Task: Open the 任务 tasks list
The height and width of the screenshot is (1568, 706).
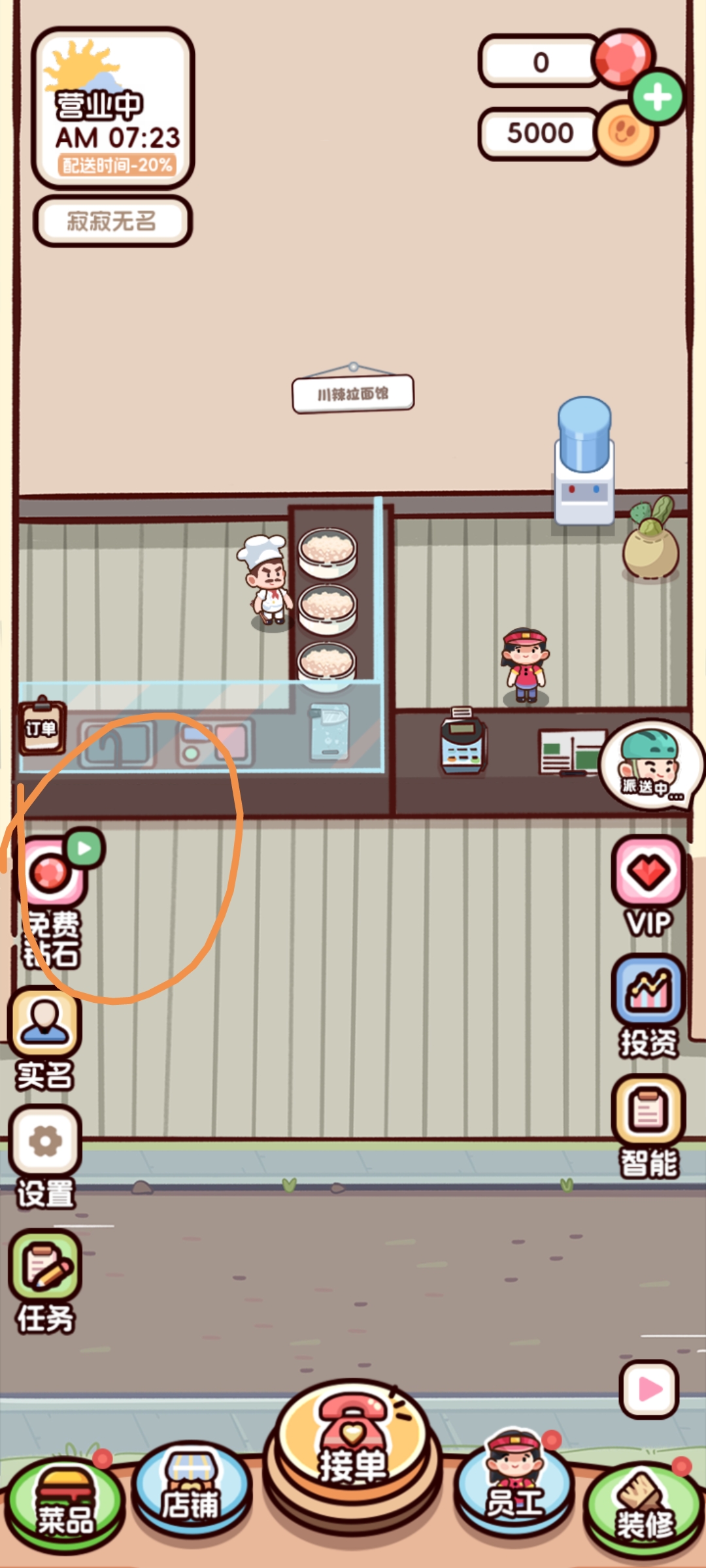Action: pos(44,1282)
